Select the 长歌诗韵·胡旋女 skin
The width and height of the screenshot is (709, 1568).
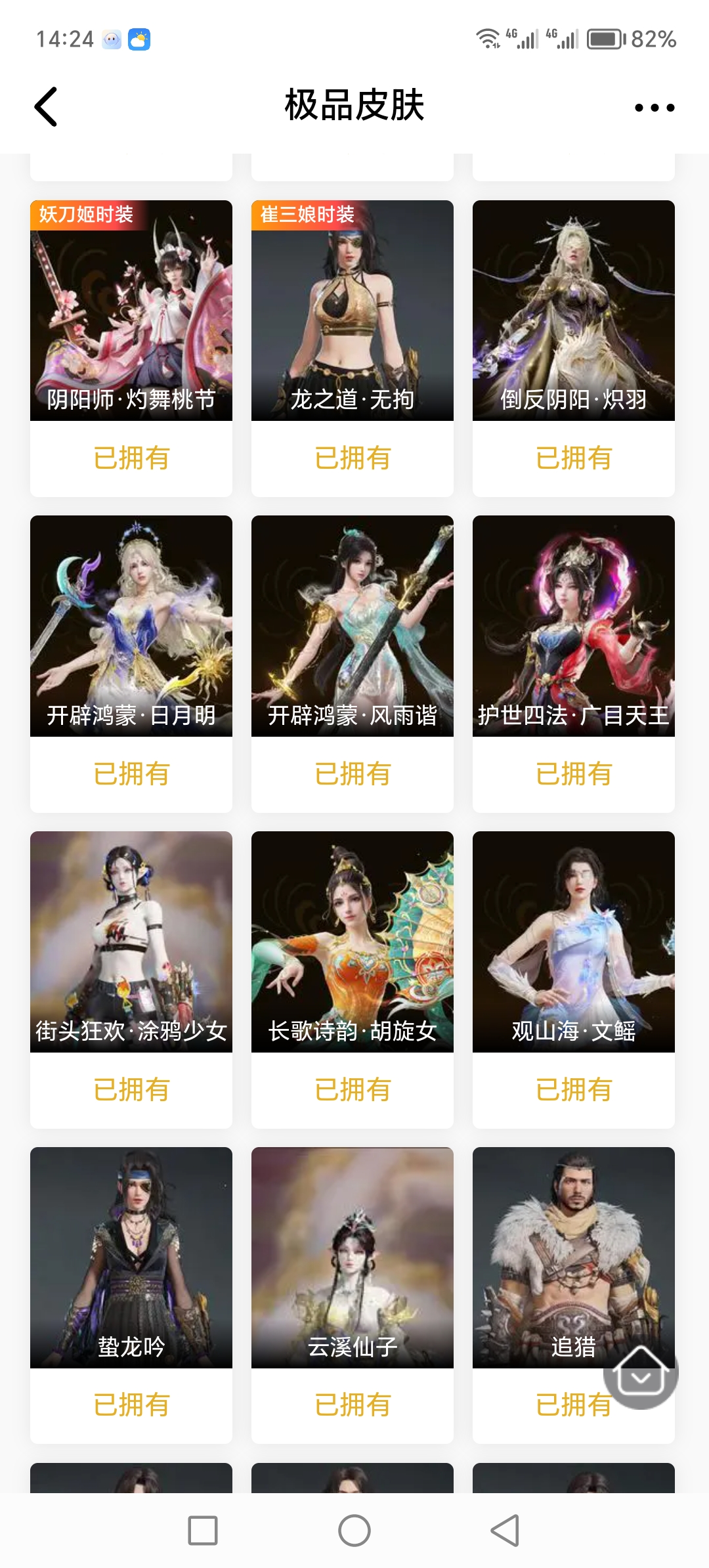coord(353,942)
